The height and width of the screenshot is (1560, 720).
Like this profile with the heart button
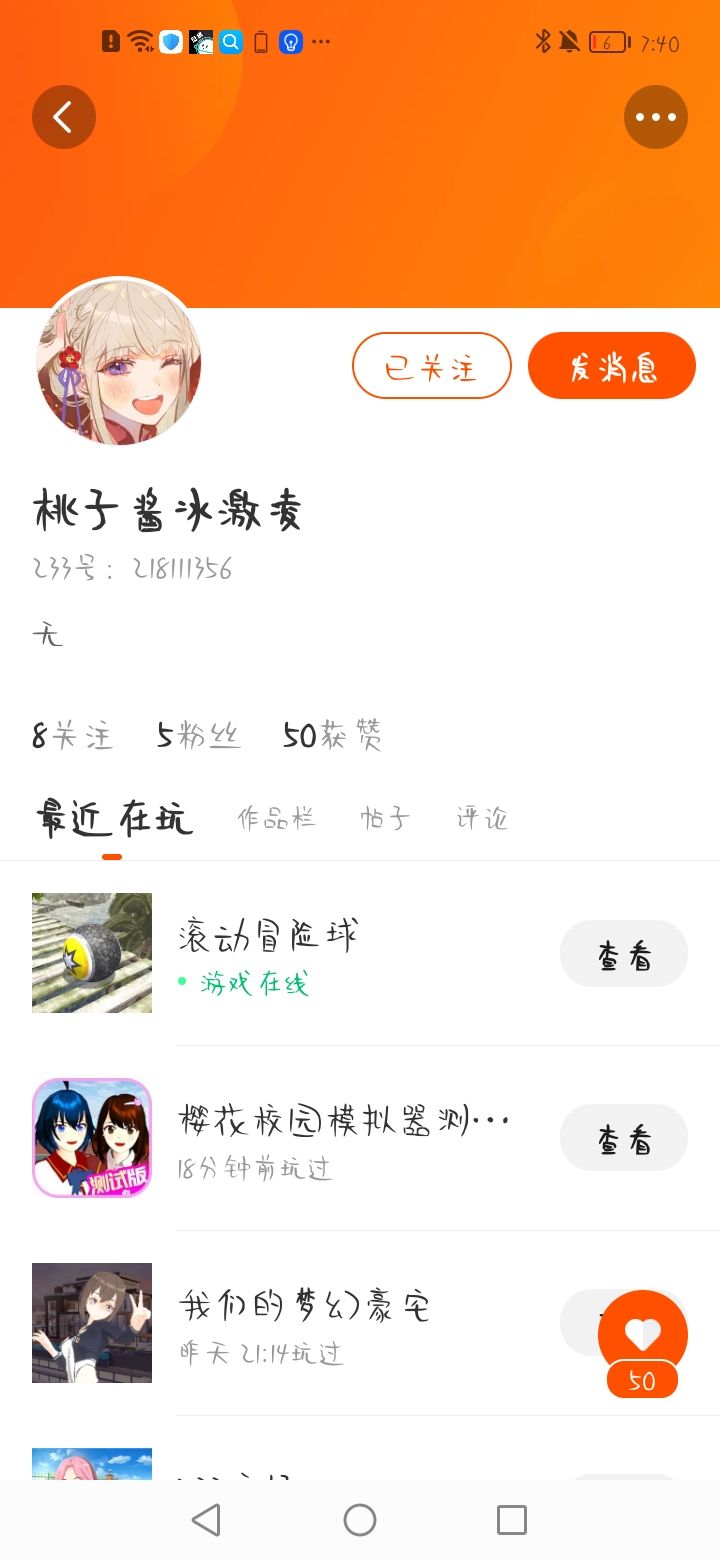tap(642, 1333)
